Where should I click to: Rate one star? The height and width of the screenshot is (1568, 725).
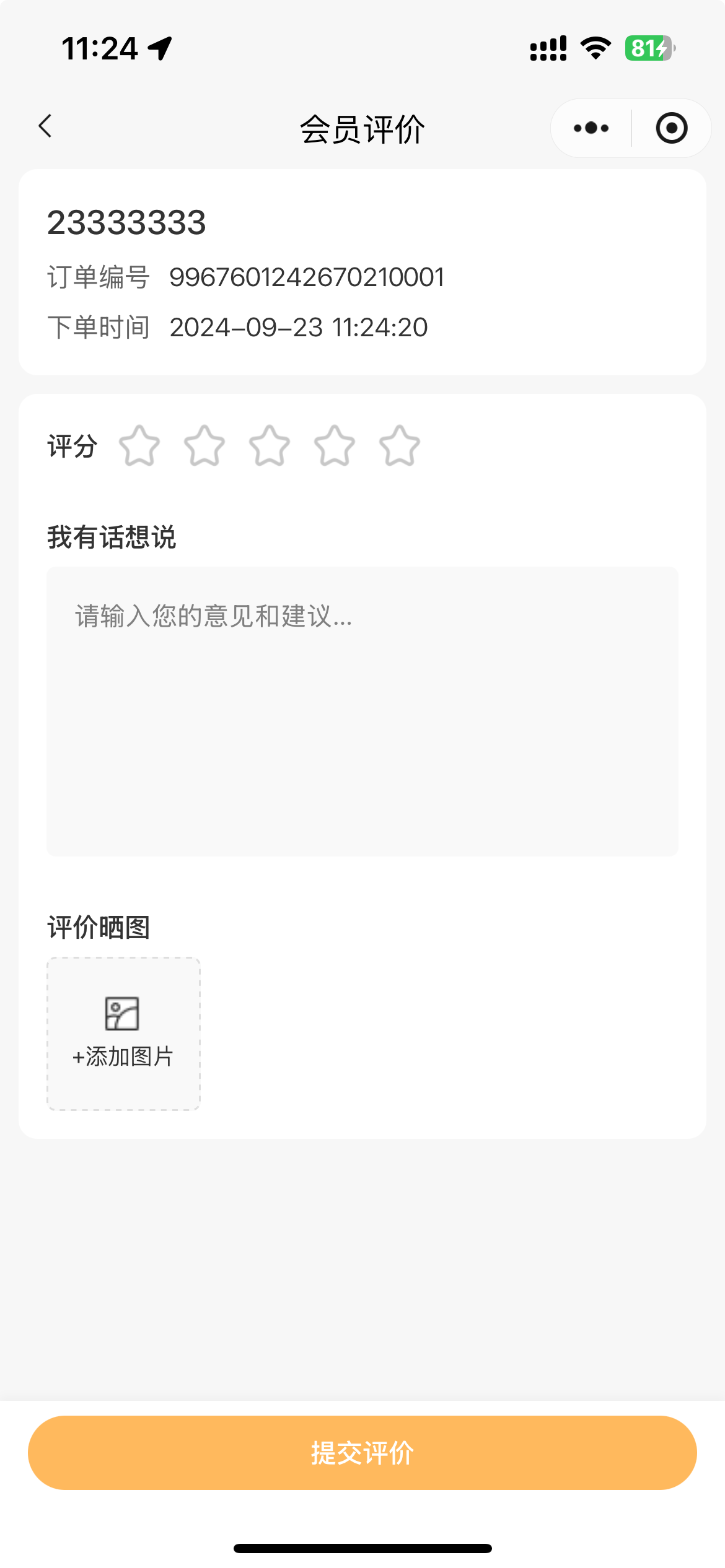pyautogui.click(x=139, y=446)
